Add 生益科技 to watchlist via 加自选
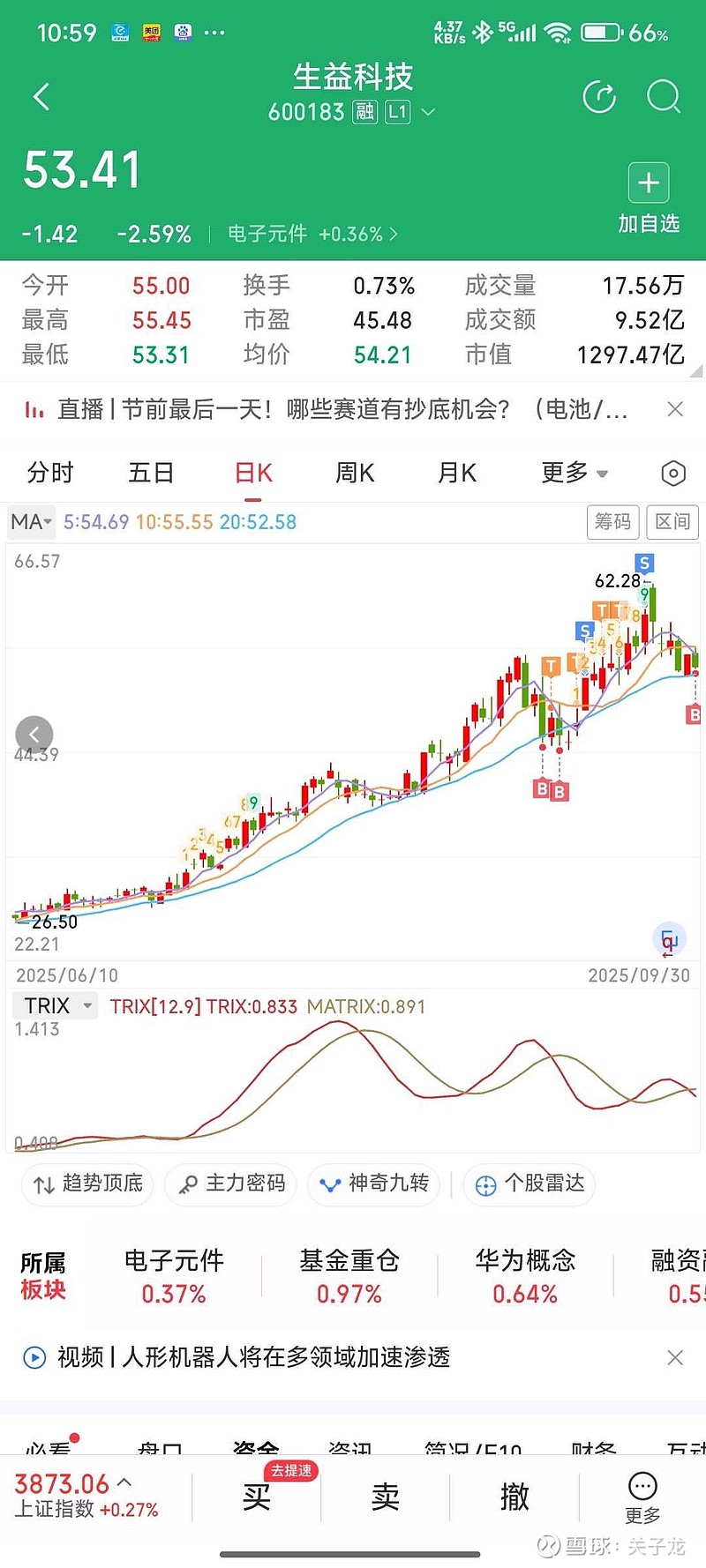Viewport: 706px width, 1568px height. pyautogui.click(x=649, y=198)
